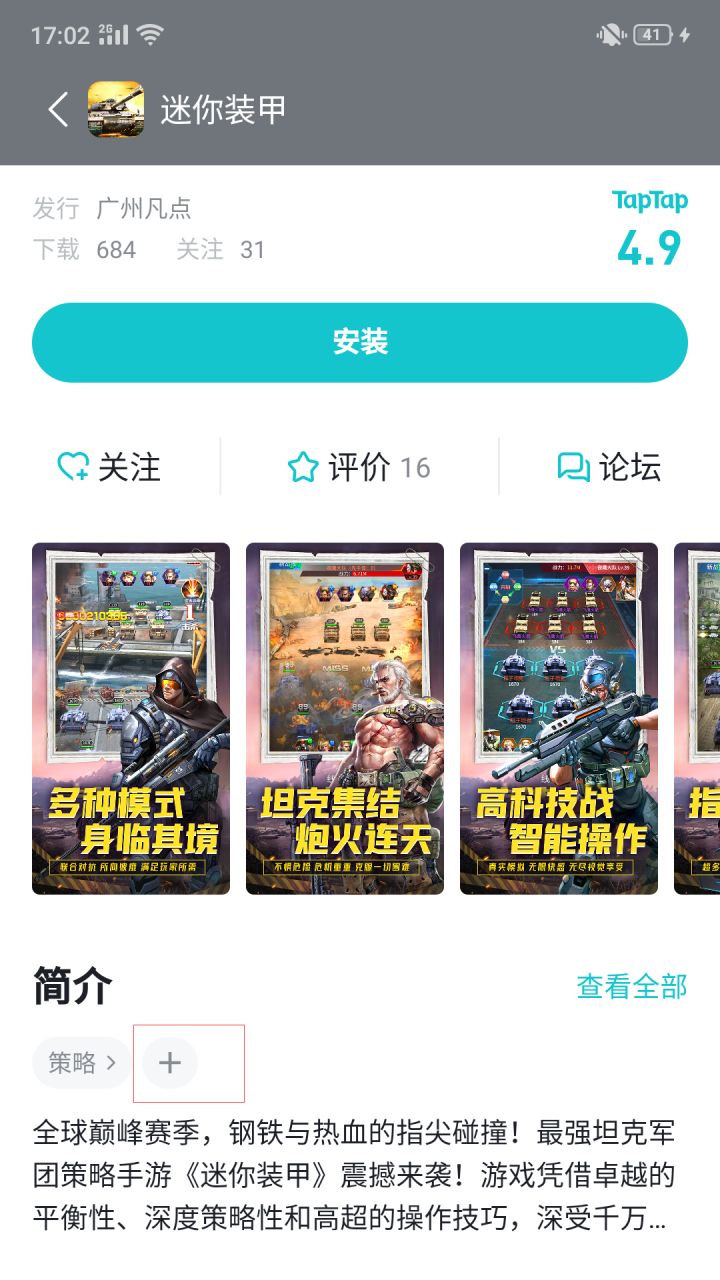Viewport: 720px width, 1280px height.
Task: Open the 评价 reviews section
Action: coord(359,467)
